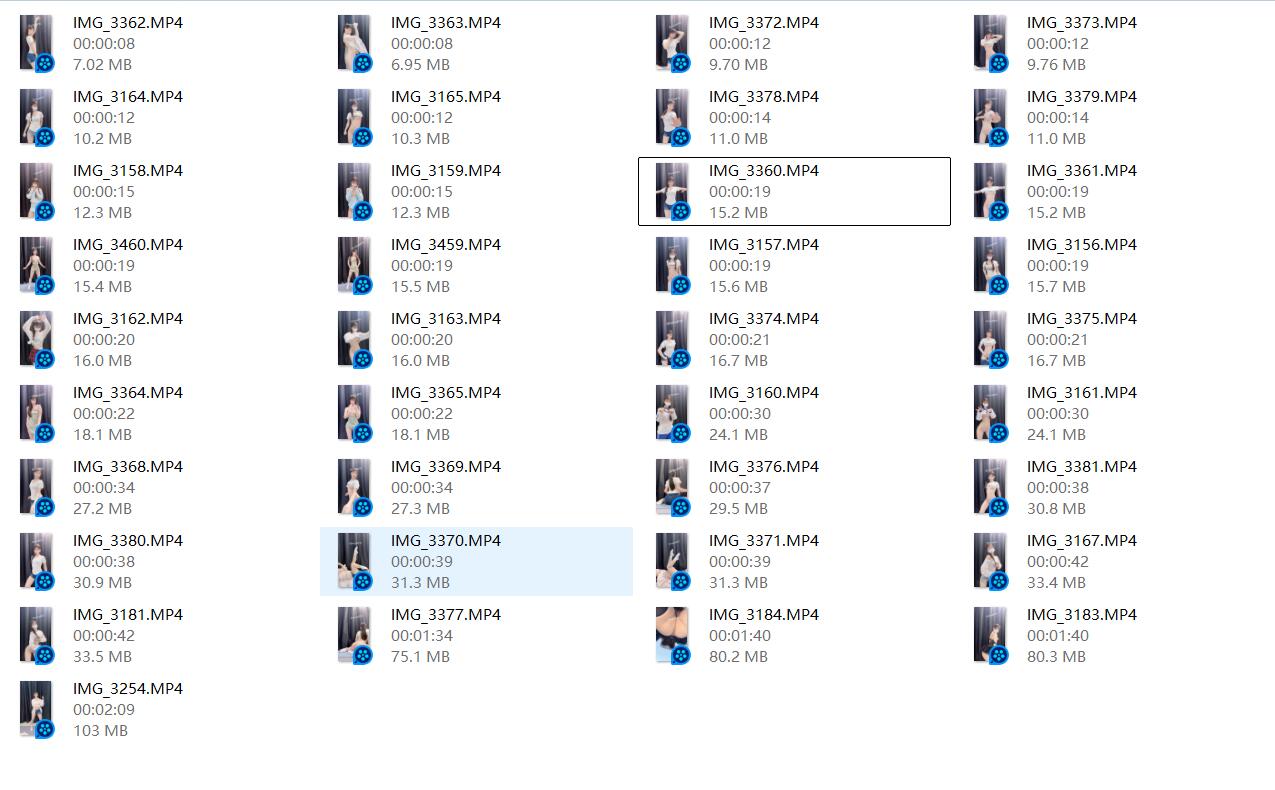The image size is (1275, 790).
Task: Open IMG_3164.MP4 video file
Action: 127,97
